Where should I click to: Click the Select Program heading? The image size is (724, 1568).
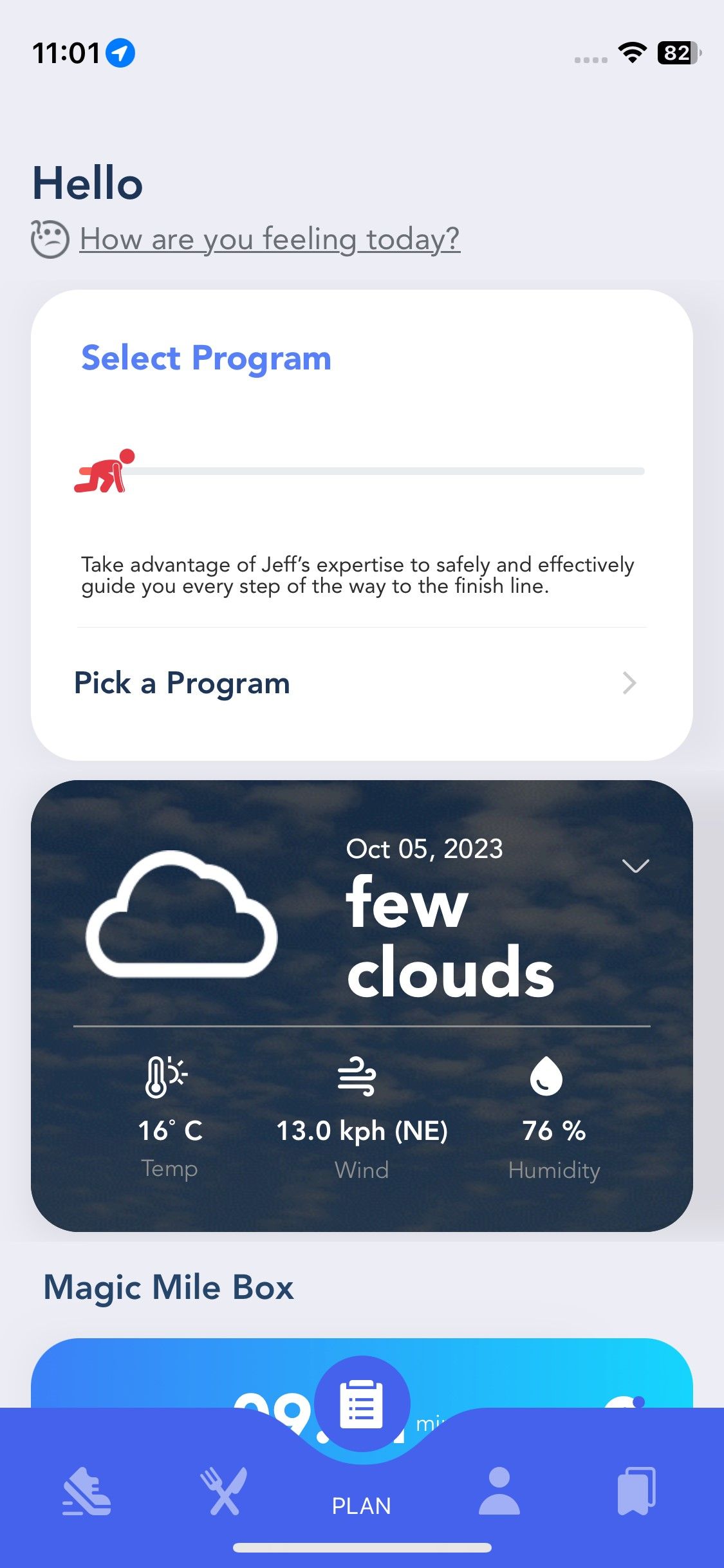click(x=206, y=358)
